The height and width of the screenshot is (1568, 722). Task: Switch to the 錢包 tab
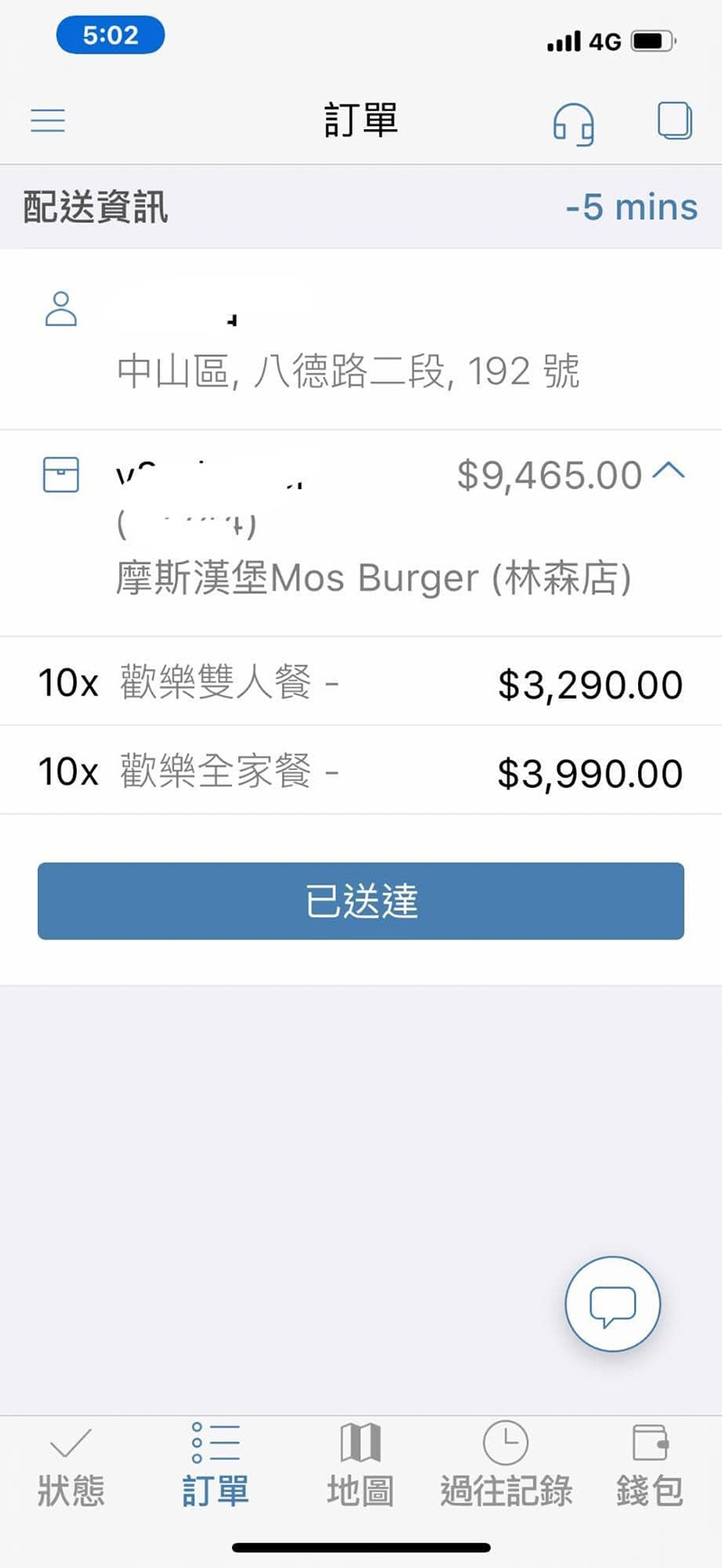[x=650, y=1466]
